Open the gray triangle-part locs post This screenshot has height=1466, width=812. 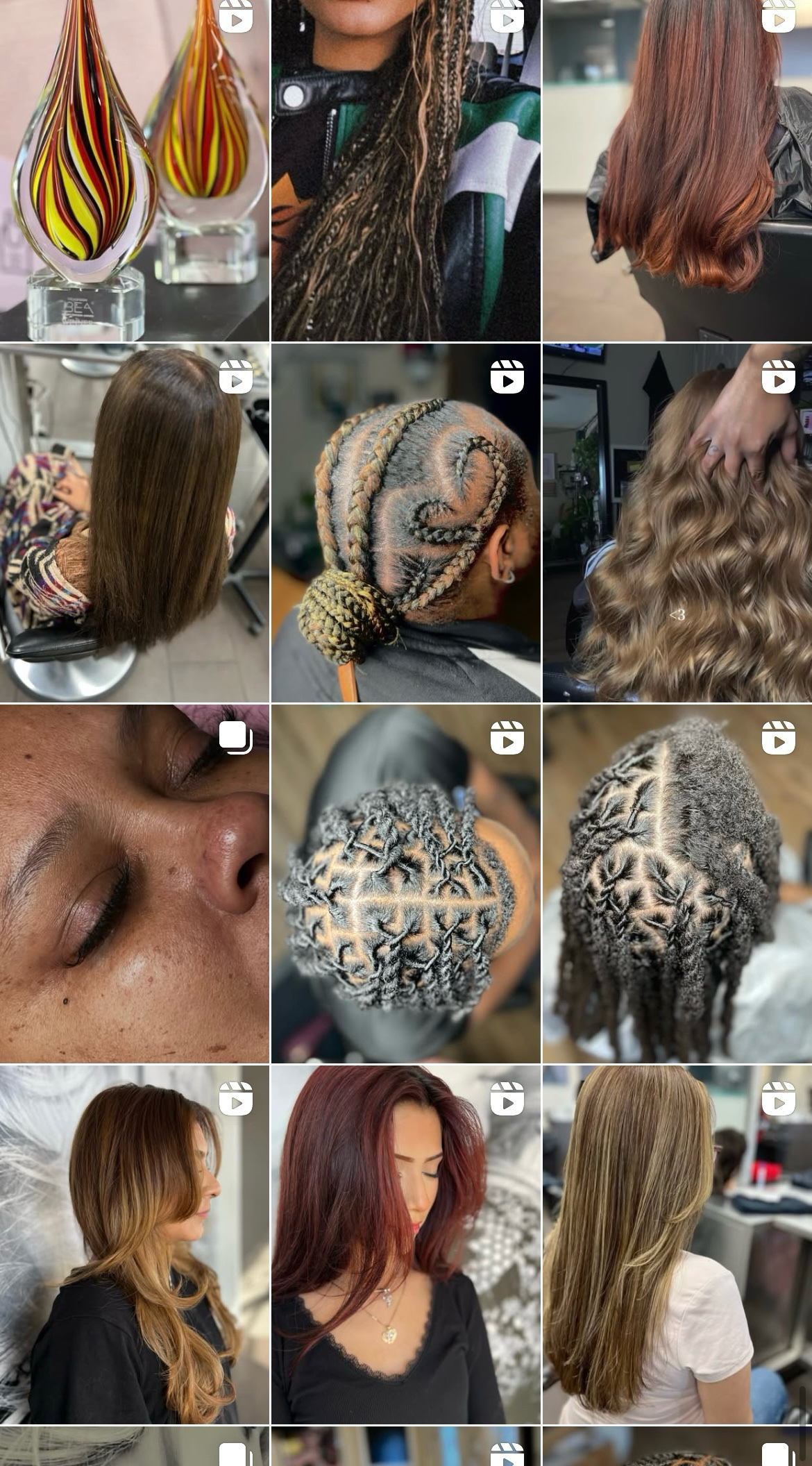pyautogui.click(x=677, y=885)
